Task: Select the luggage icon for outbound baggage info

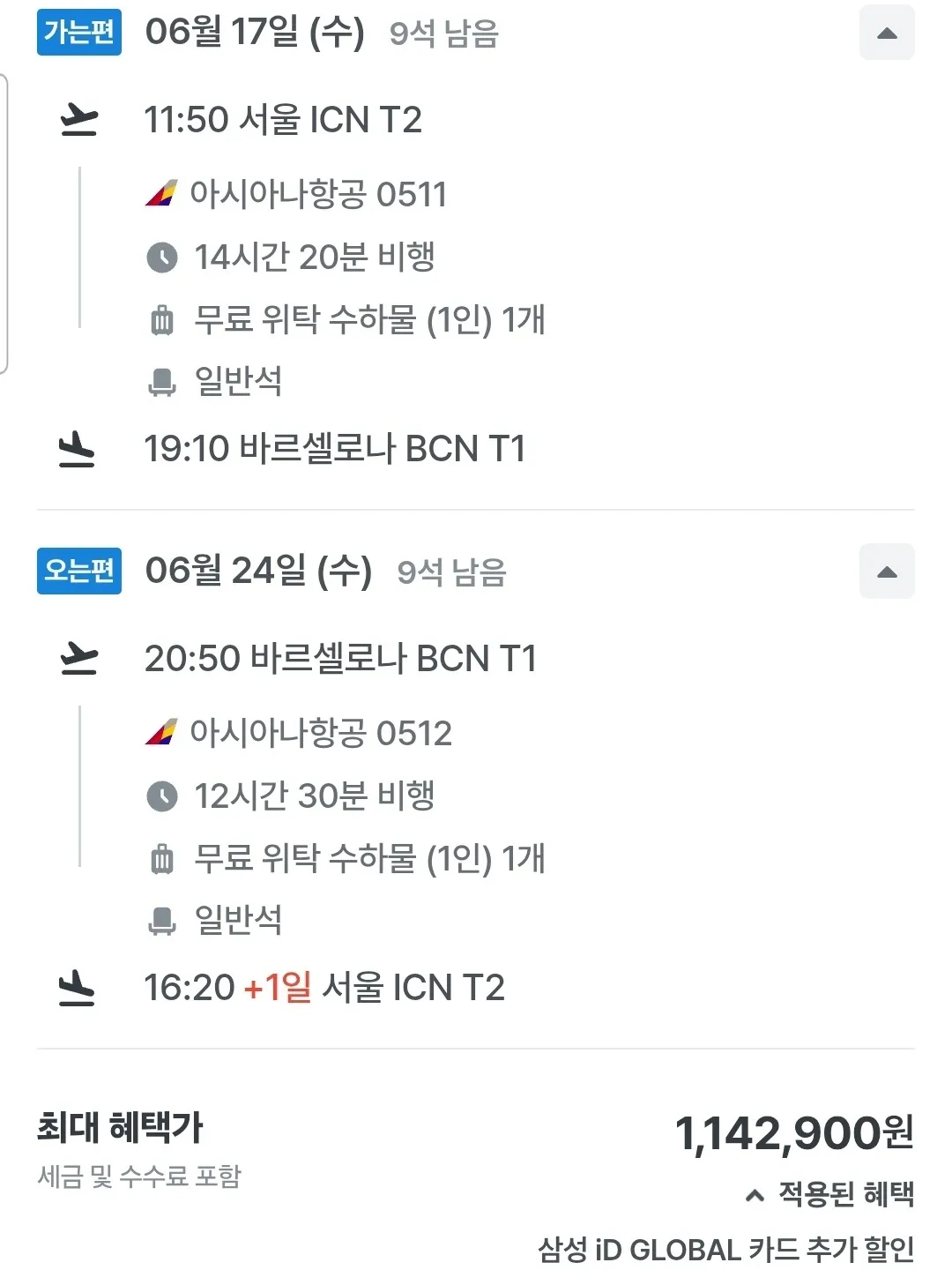Action: [162, 322]
